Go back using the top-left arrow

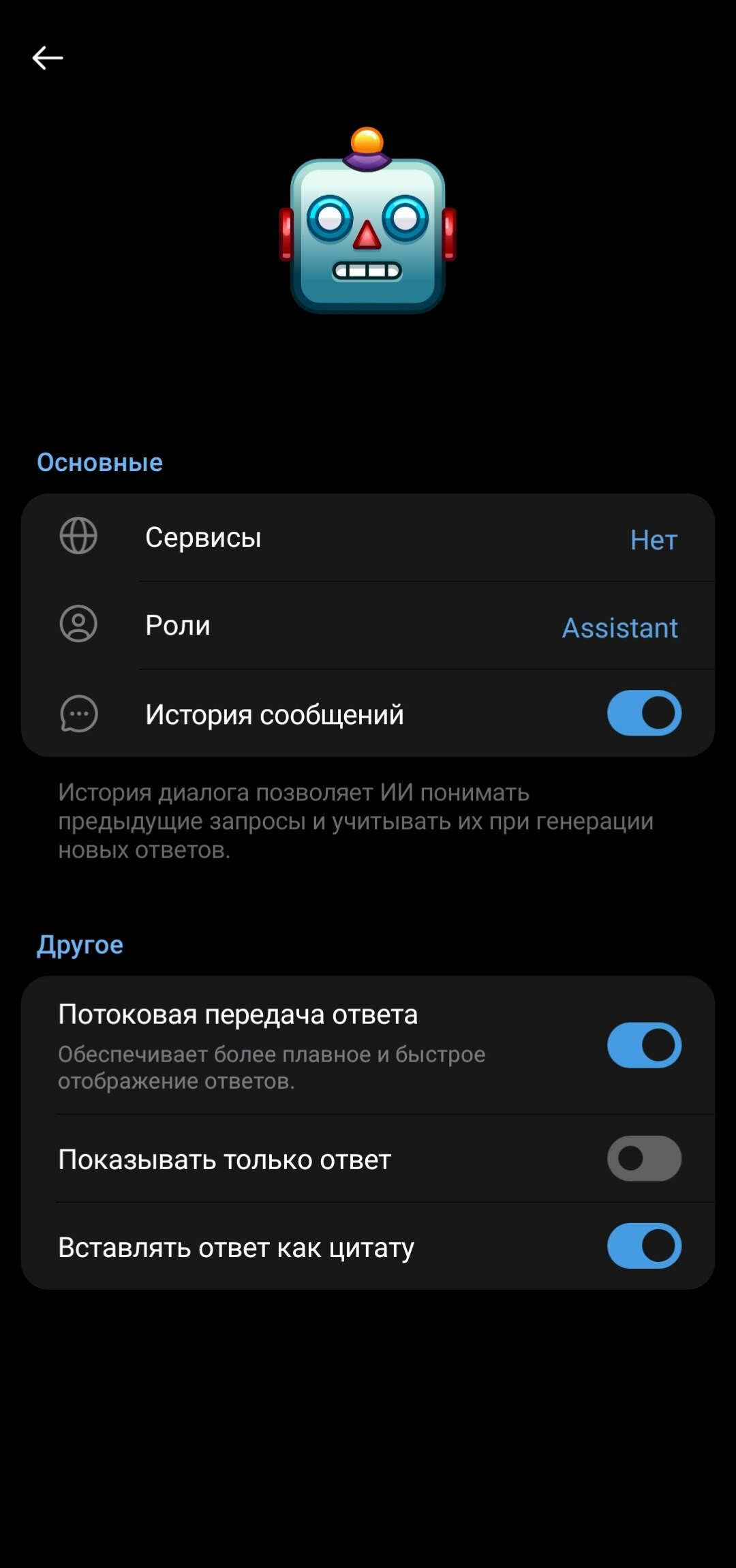pos(48,58)
